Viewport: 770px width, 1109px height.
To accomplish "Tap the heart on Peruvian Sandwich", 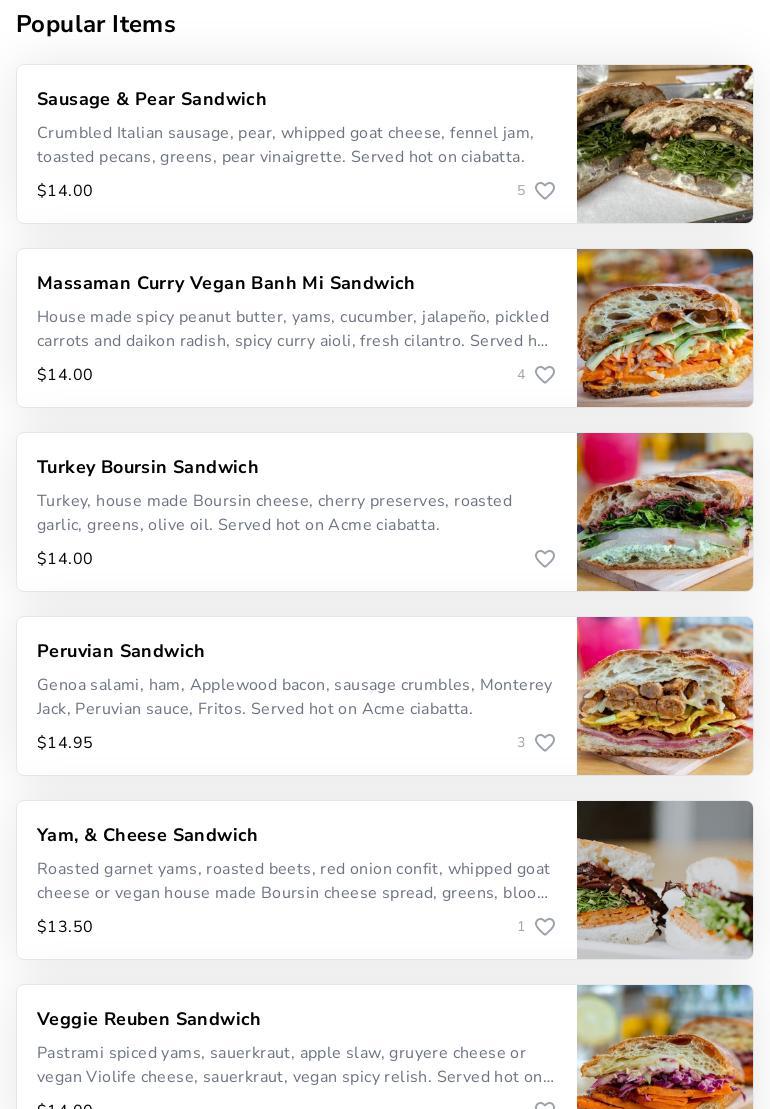I will pyautogui.click(x=545, y=743).
